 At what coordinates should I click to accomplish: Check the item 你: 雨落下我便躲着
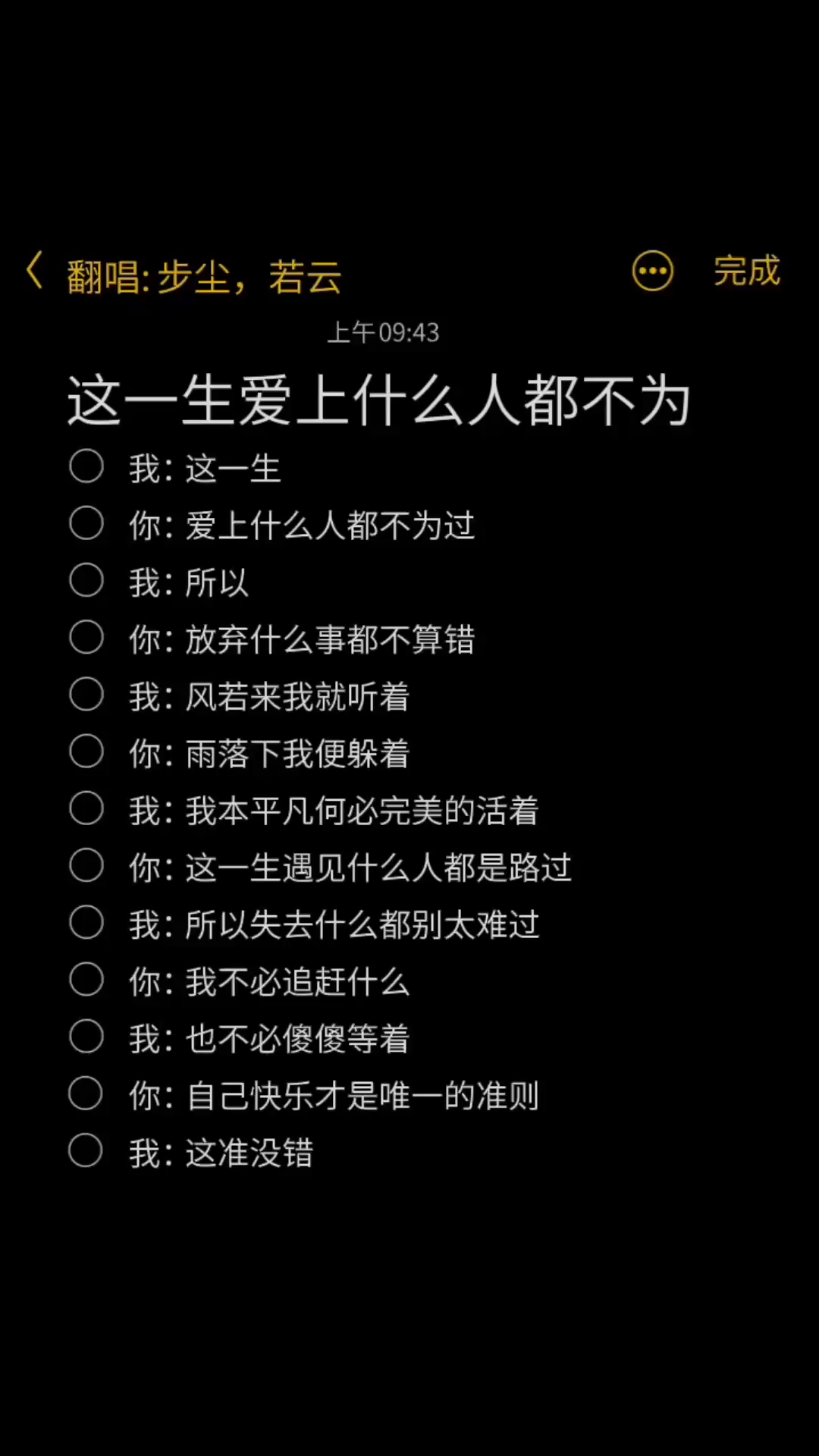[x=86, y=752]
